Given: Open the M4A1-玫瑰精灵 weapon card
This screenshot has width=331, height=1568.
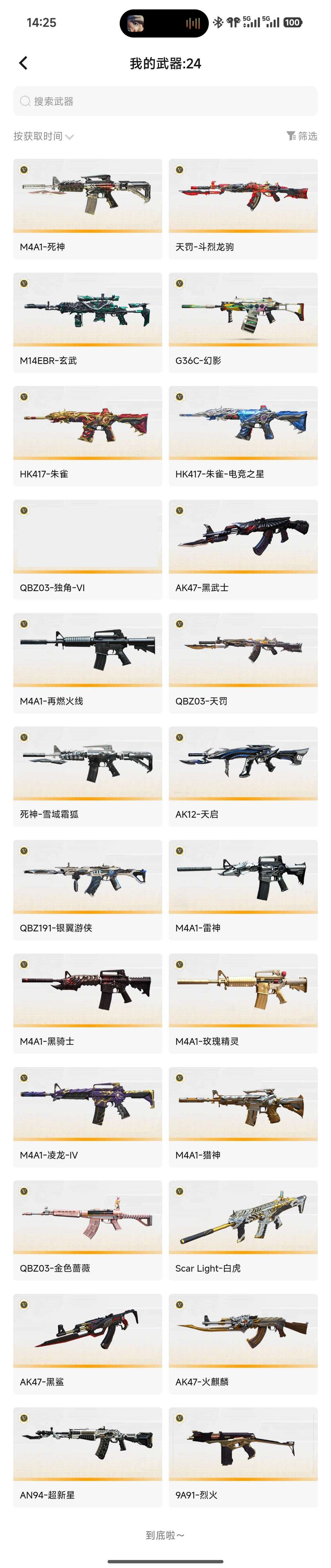Looking at the screenshot, I should pyautogui.click(x=243, y=1003).
